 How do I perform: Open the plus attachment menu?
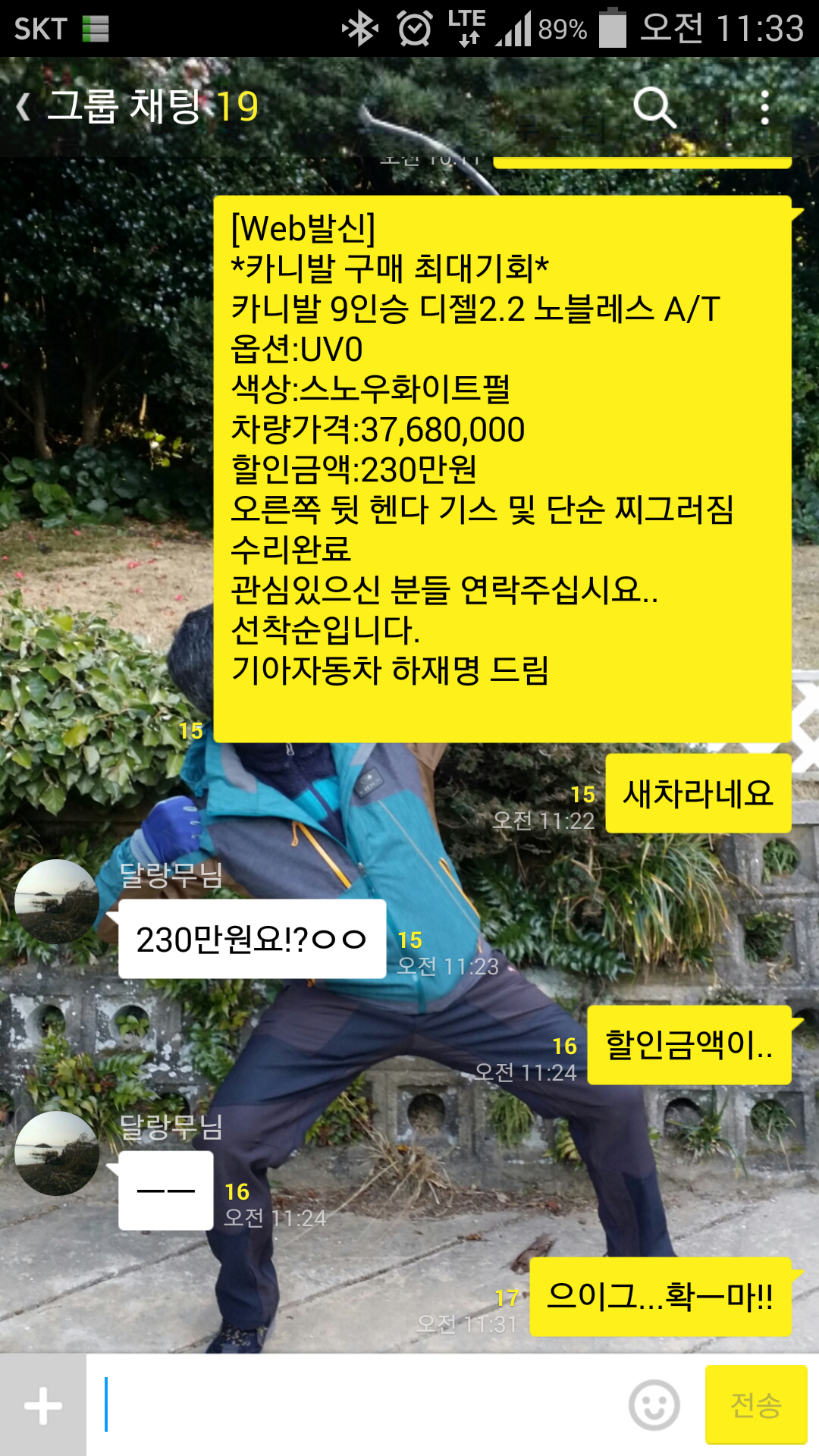click(x=43, y=1405)
